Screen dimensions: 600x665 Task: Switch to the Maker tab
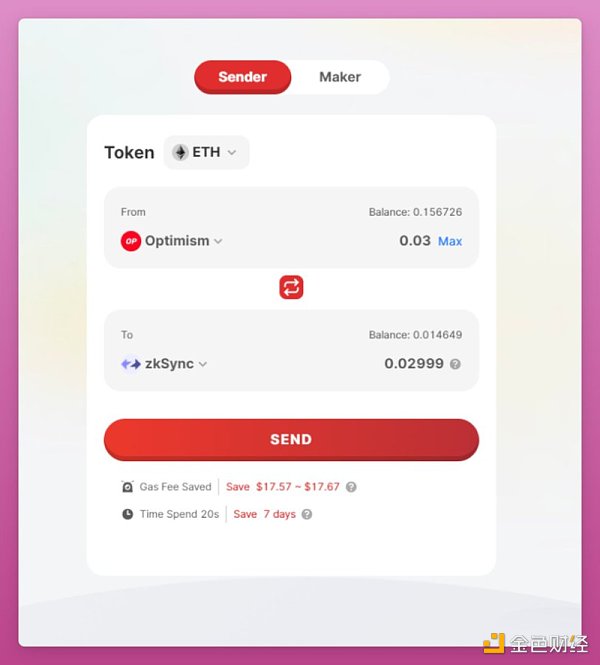[339, 77]
